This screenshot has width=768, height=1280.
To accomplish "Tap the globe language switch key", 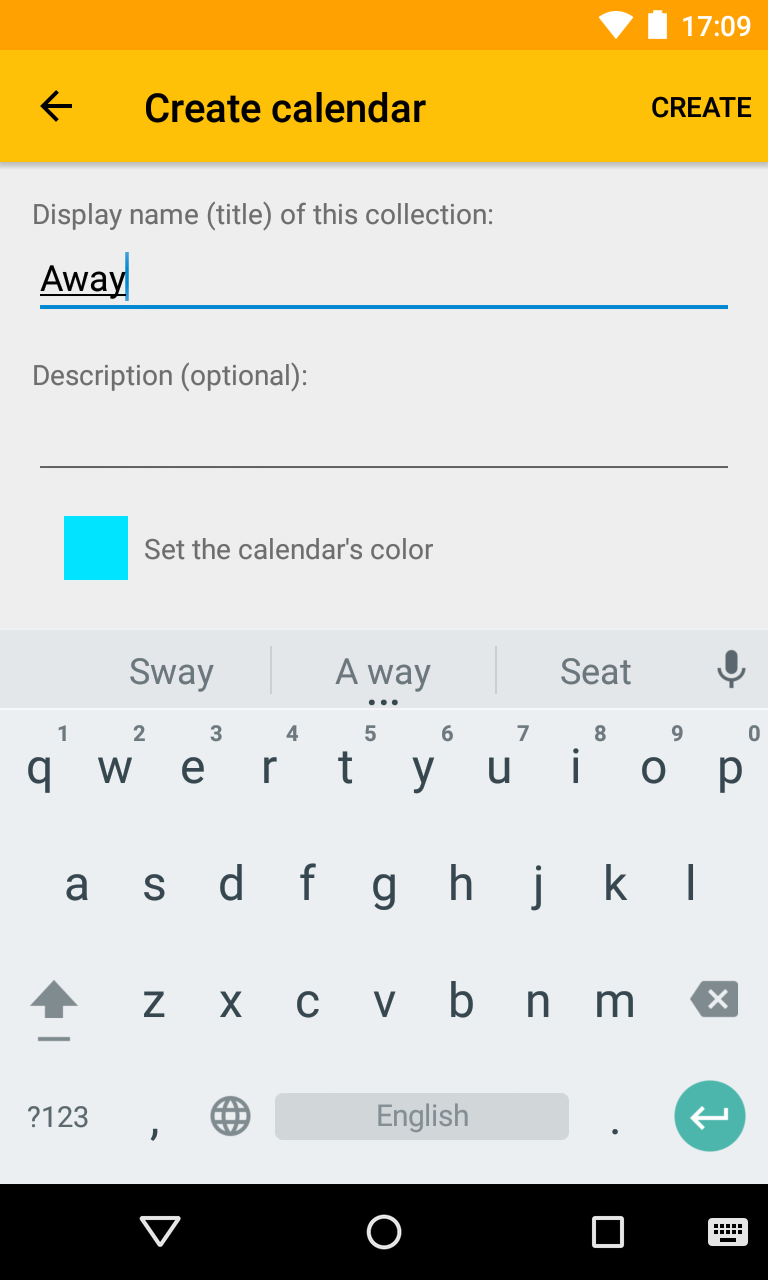I will click(230, 1116).
